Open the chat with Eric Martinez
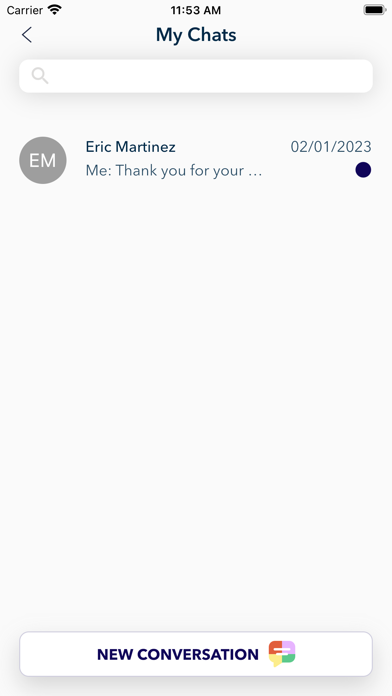 (196, 159)
